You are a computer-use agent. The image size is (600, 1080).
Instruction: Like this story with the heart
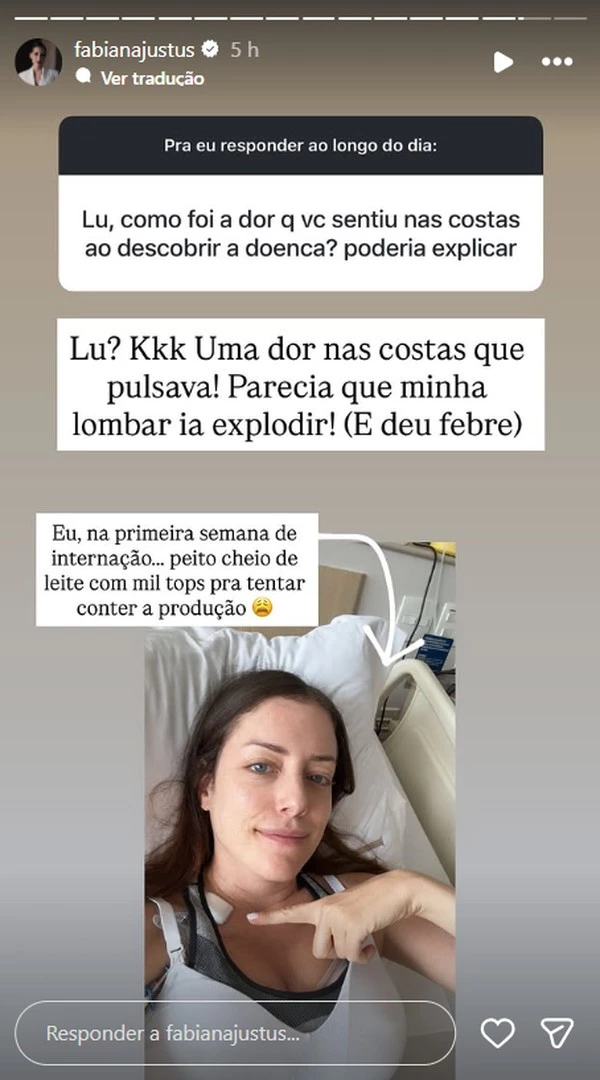tap(498, 1033)
